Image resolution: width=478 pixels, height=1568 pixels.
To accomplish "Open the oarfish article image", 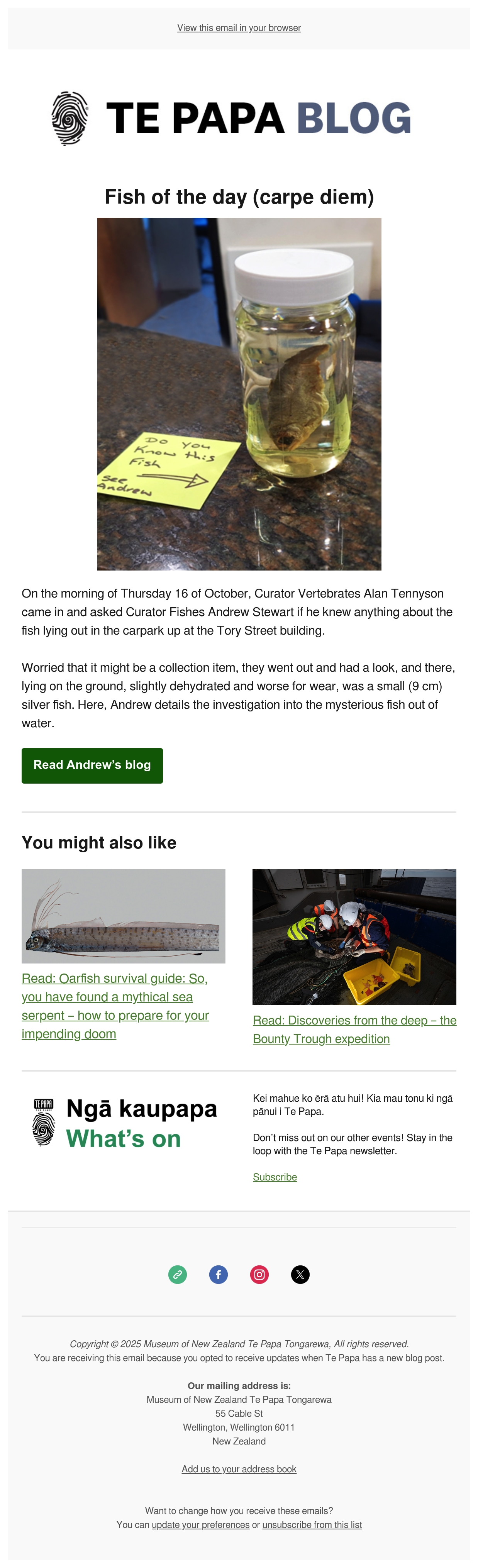I will (124, 916).
